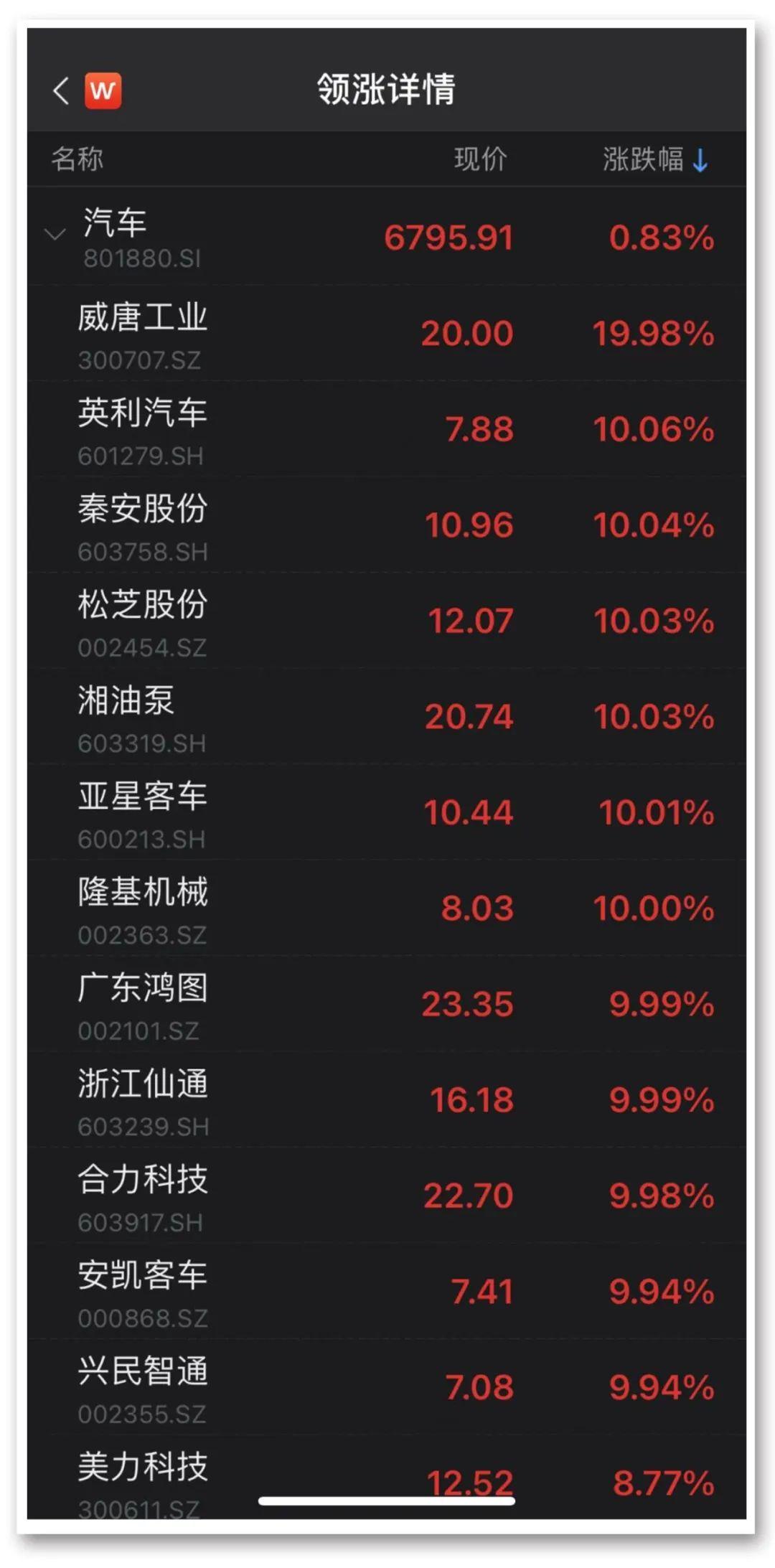This screenshot has height=1568, width=775.
Task: Select 广东鸿图 stock row
Action: pyautogui.click(x=387, y=1004)
